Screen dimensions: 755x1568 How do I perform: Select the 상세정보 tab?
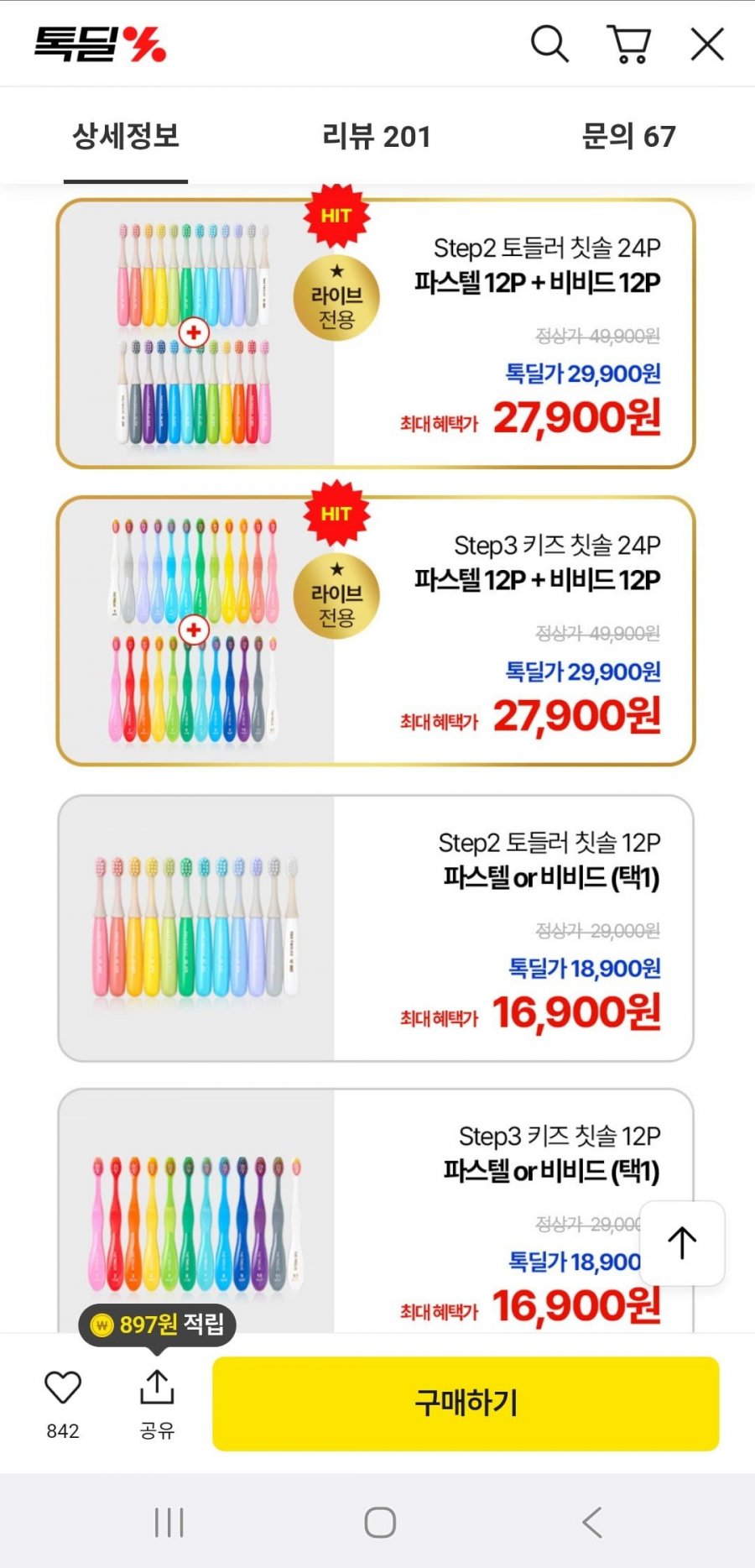pos(126,136)
